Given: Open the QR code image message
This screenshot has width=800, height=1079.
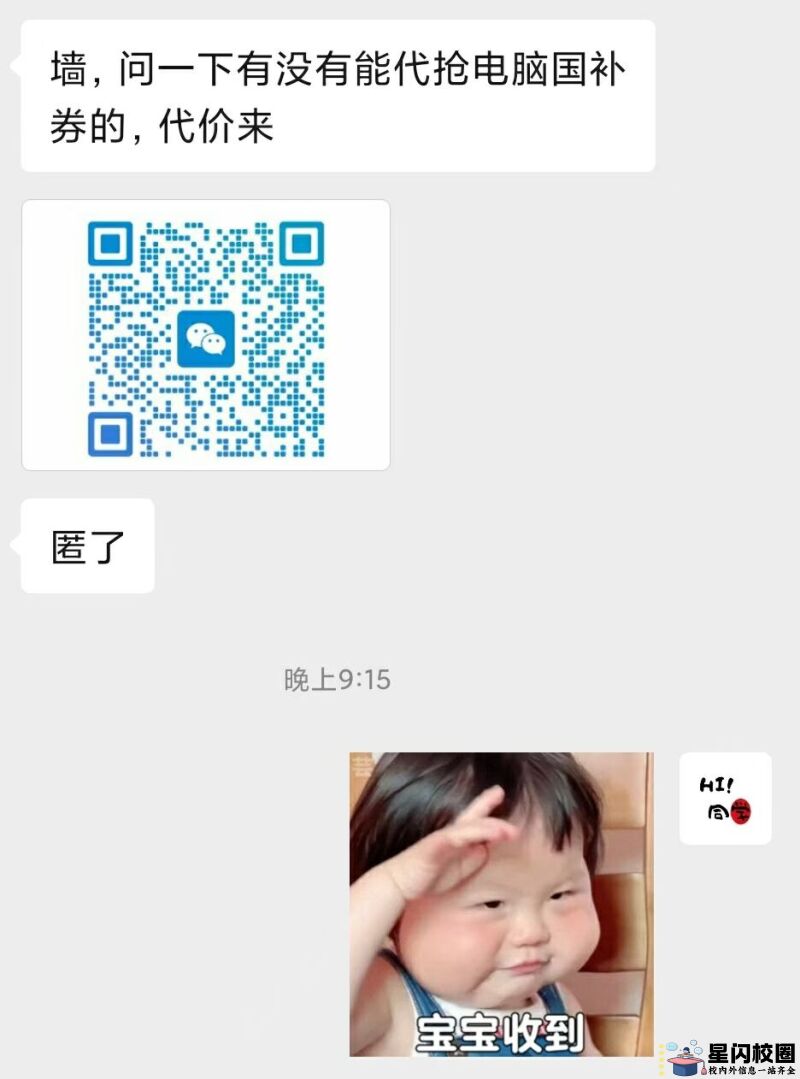Looking at the screenshot, I should 205,335.
